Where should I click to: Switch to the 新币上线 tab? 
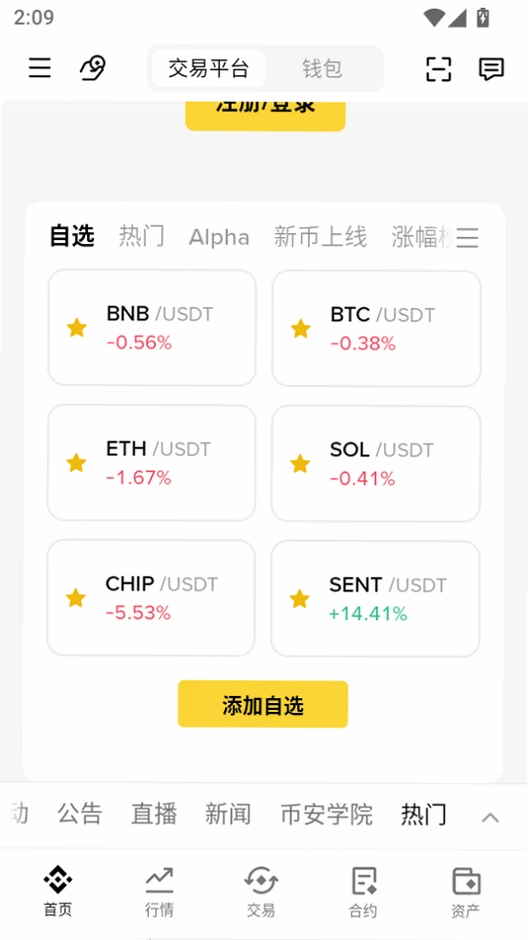pyautogui.click(x=320, y=237)
